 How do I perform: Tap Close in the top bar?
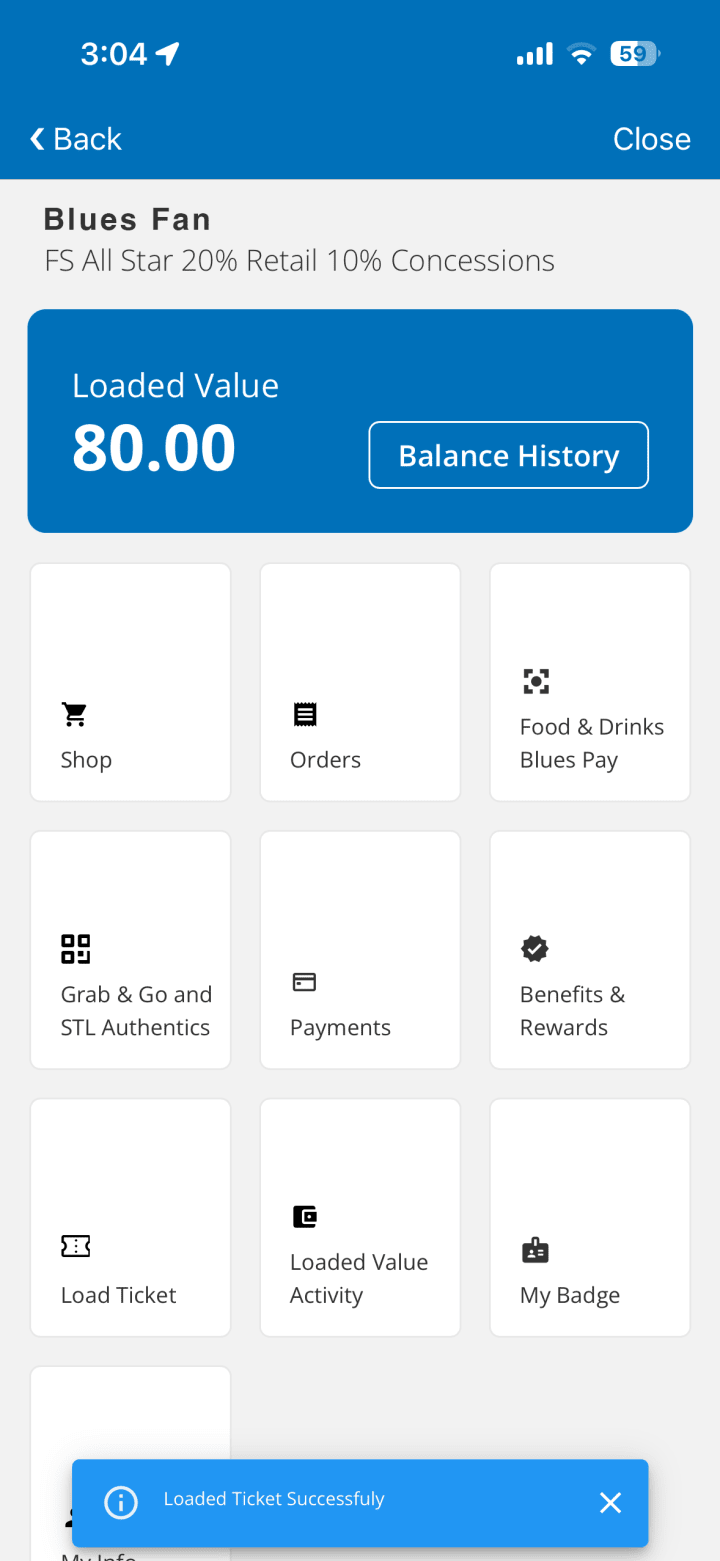(x=651, y=139)
